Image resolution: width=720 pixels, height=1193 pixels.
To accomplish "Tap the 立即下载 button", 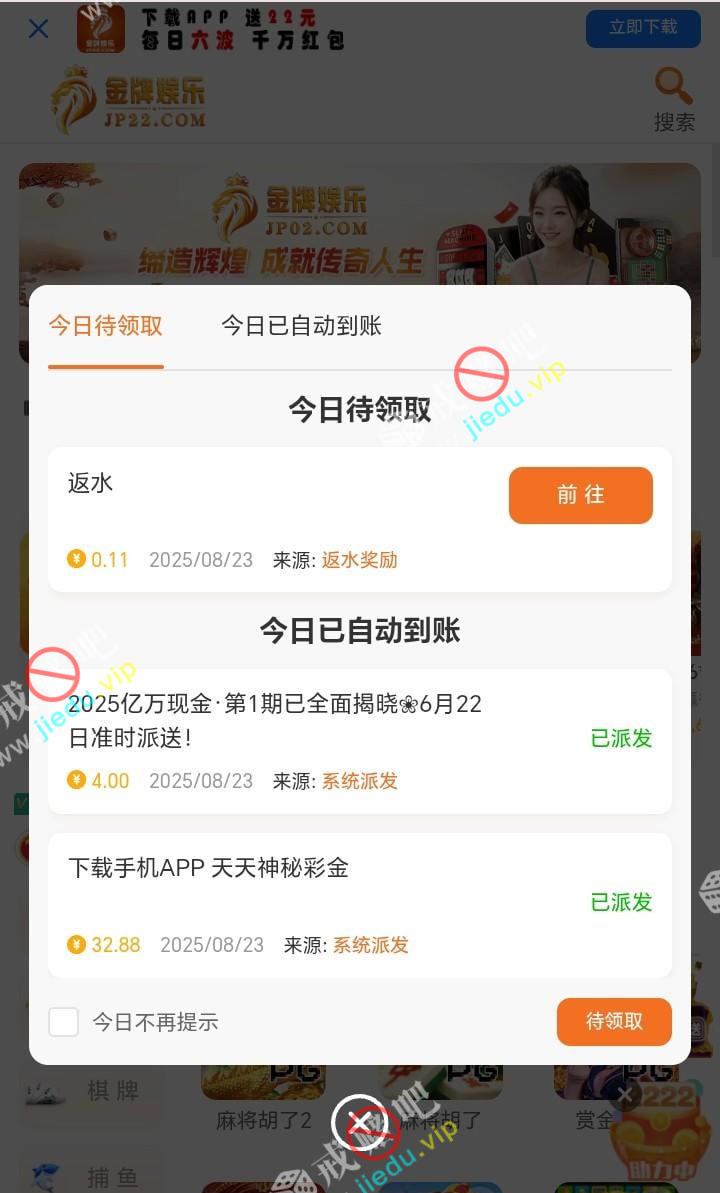I will coord(643,28).
